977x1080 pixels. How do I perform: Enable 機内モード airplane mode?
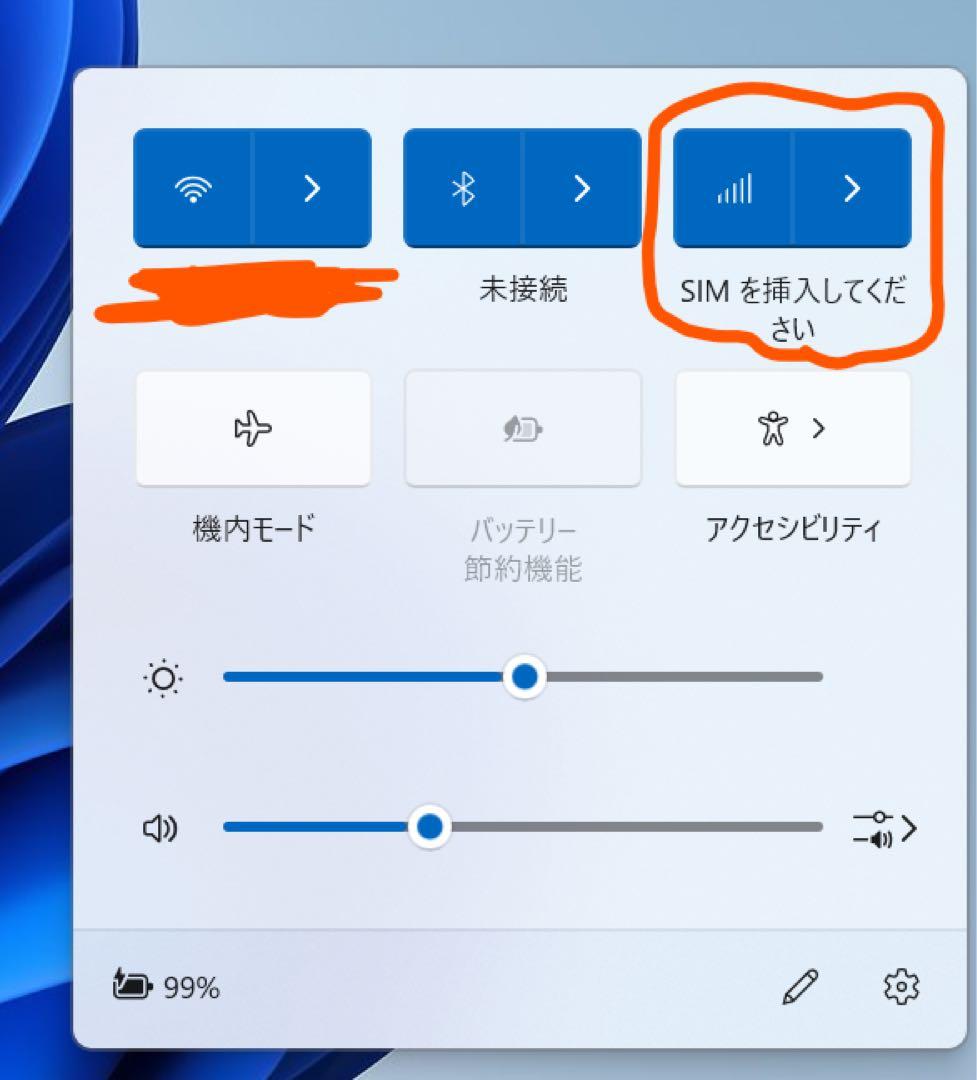pos(253,430)
